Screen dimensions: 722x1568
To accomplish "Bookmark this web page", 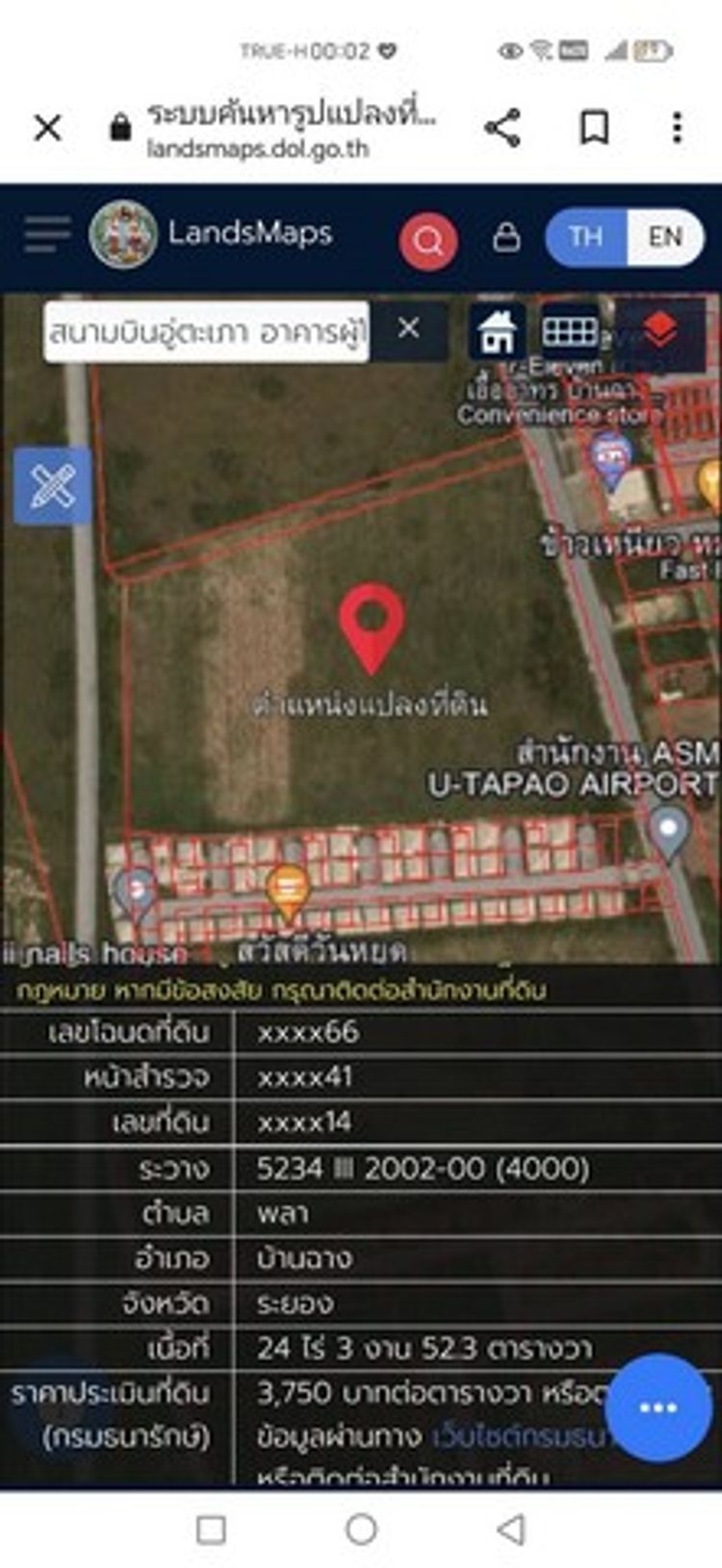I will [594, 128].
